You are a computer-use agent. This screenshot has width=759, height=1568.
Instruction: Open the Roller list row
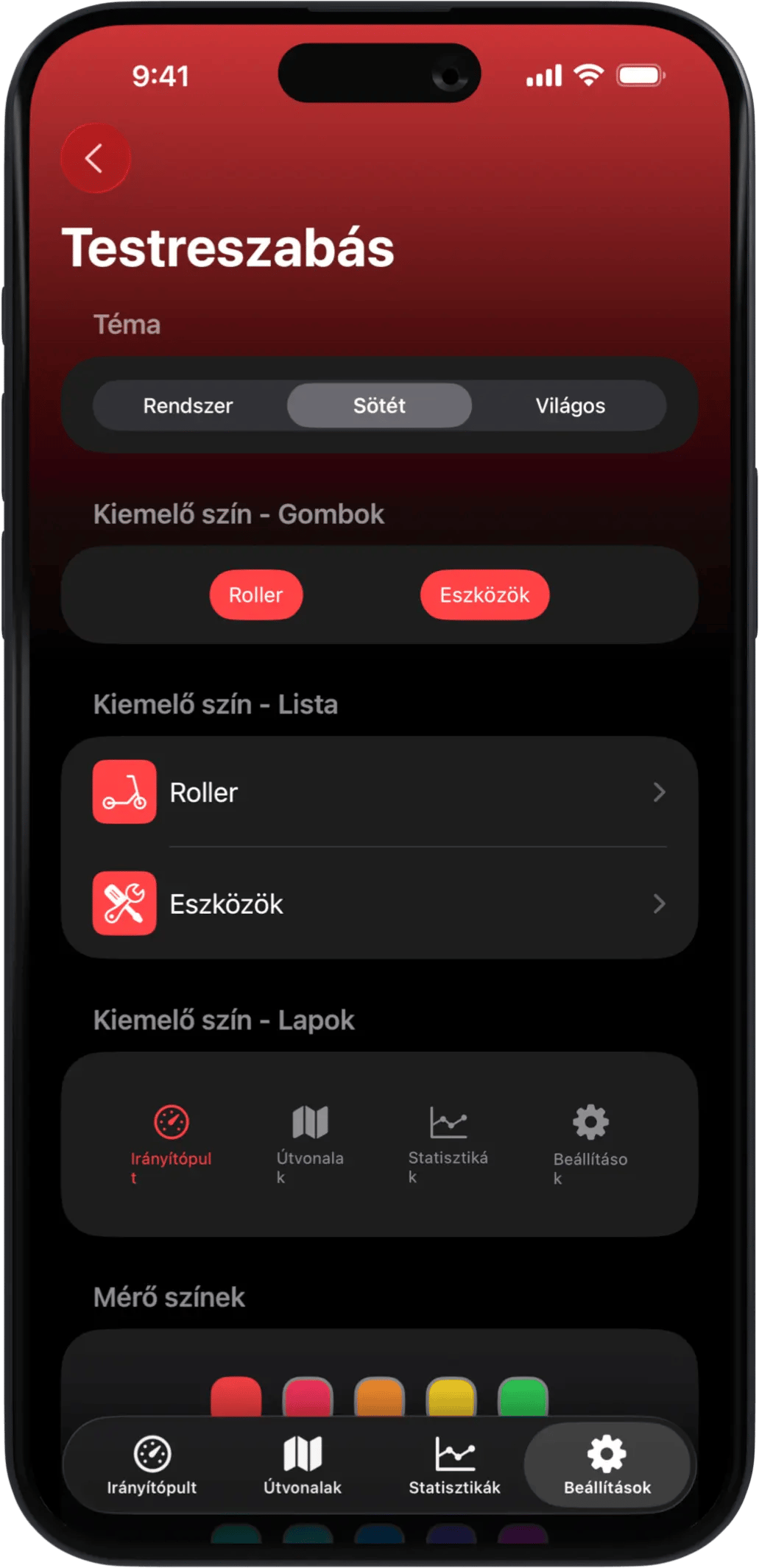point(379,792)
